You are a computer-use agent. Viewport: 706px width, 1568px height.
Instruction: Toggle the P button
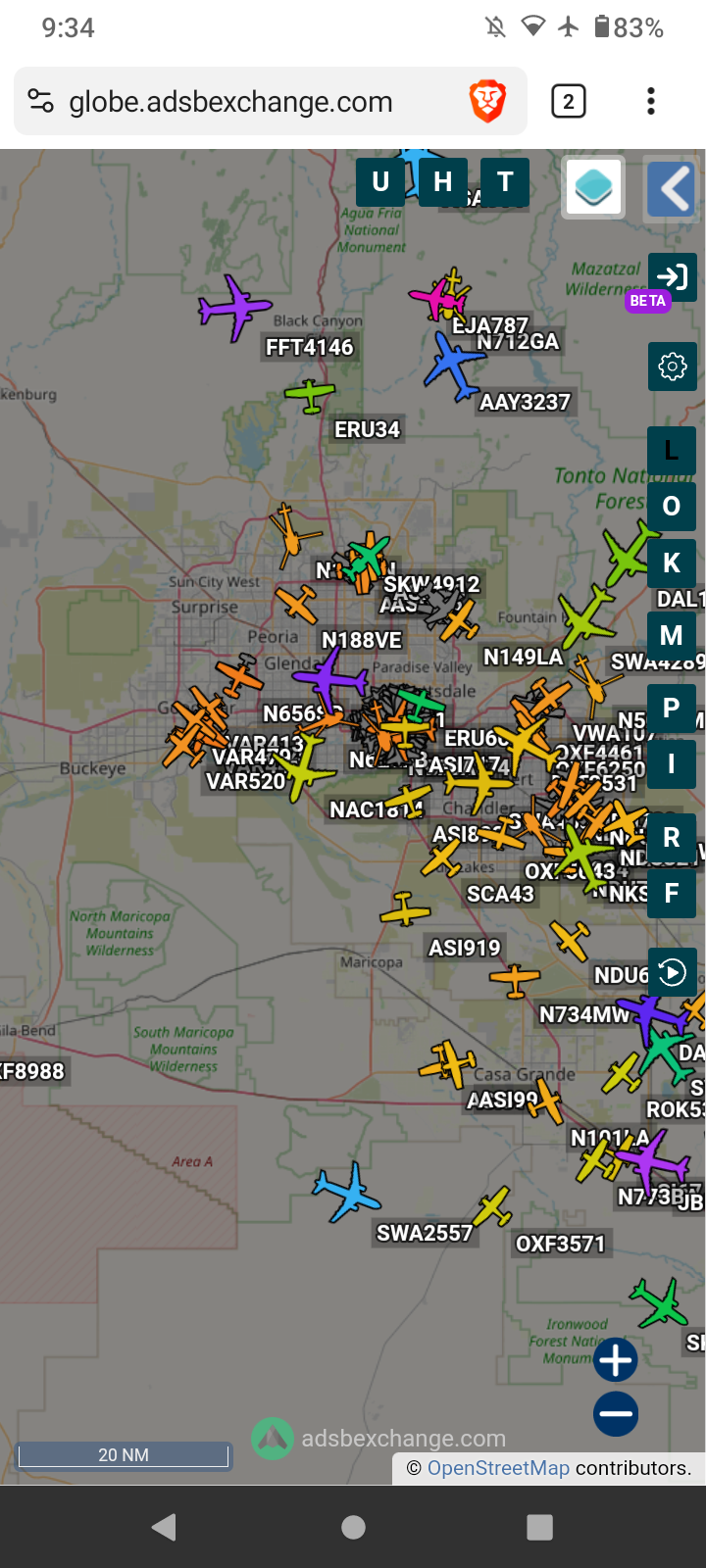point(672,709)
